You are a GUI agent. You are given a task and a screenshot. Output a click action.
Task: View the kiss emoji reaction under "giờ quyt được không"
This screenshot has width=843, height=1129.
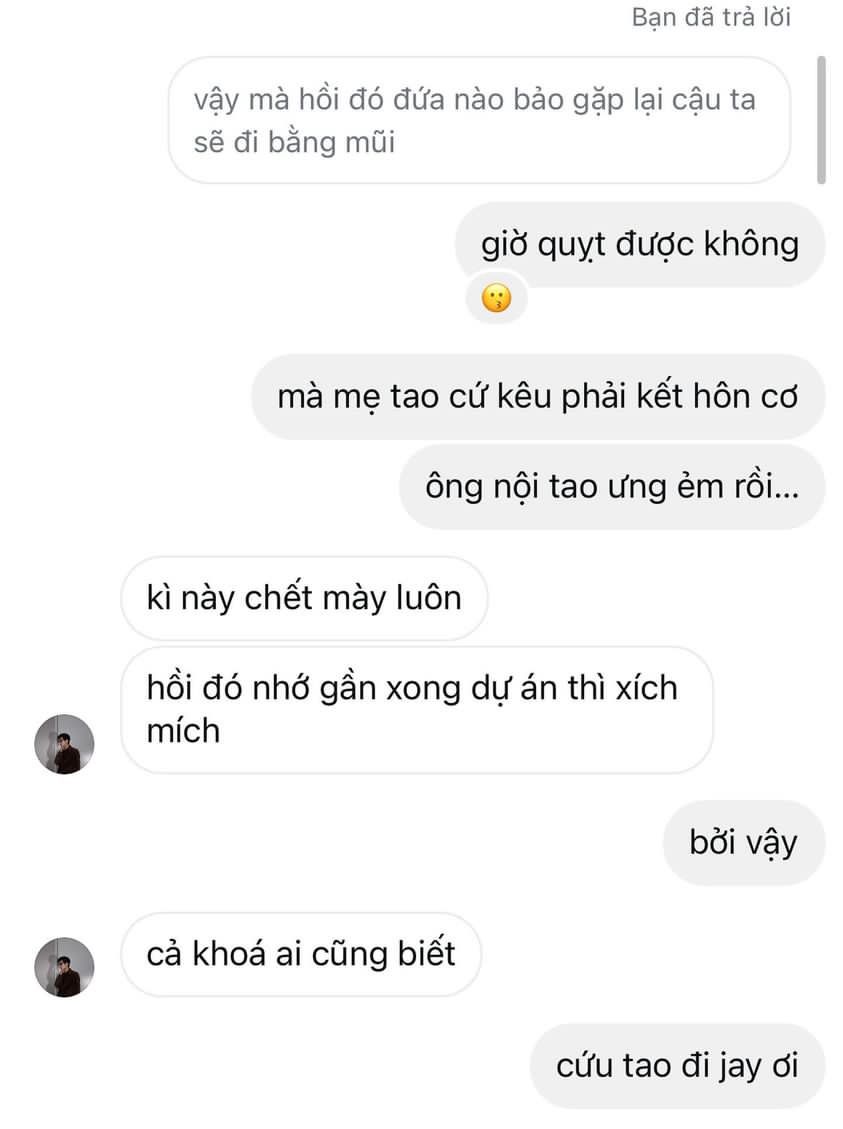496,298
